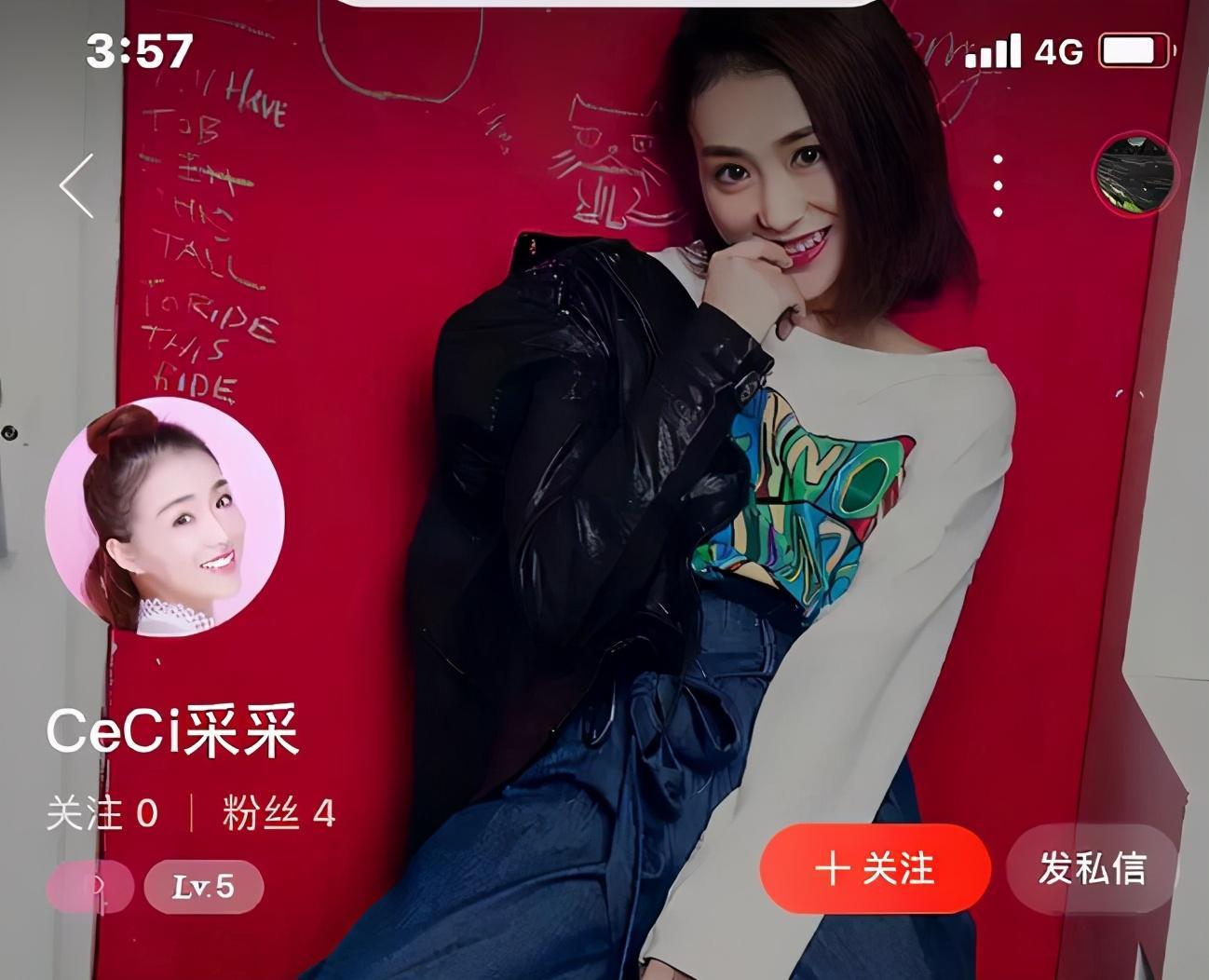Tap the pink badge beside Lv.5
Viewport: 1209px width, 980px height.
point(90,886)
